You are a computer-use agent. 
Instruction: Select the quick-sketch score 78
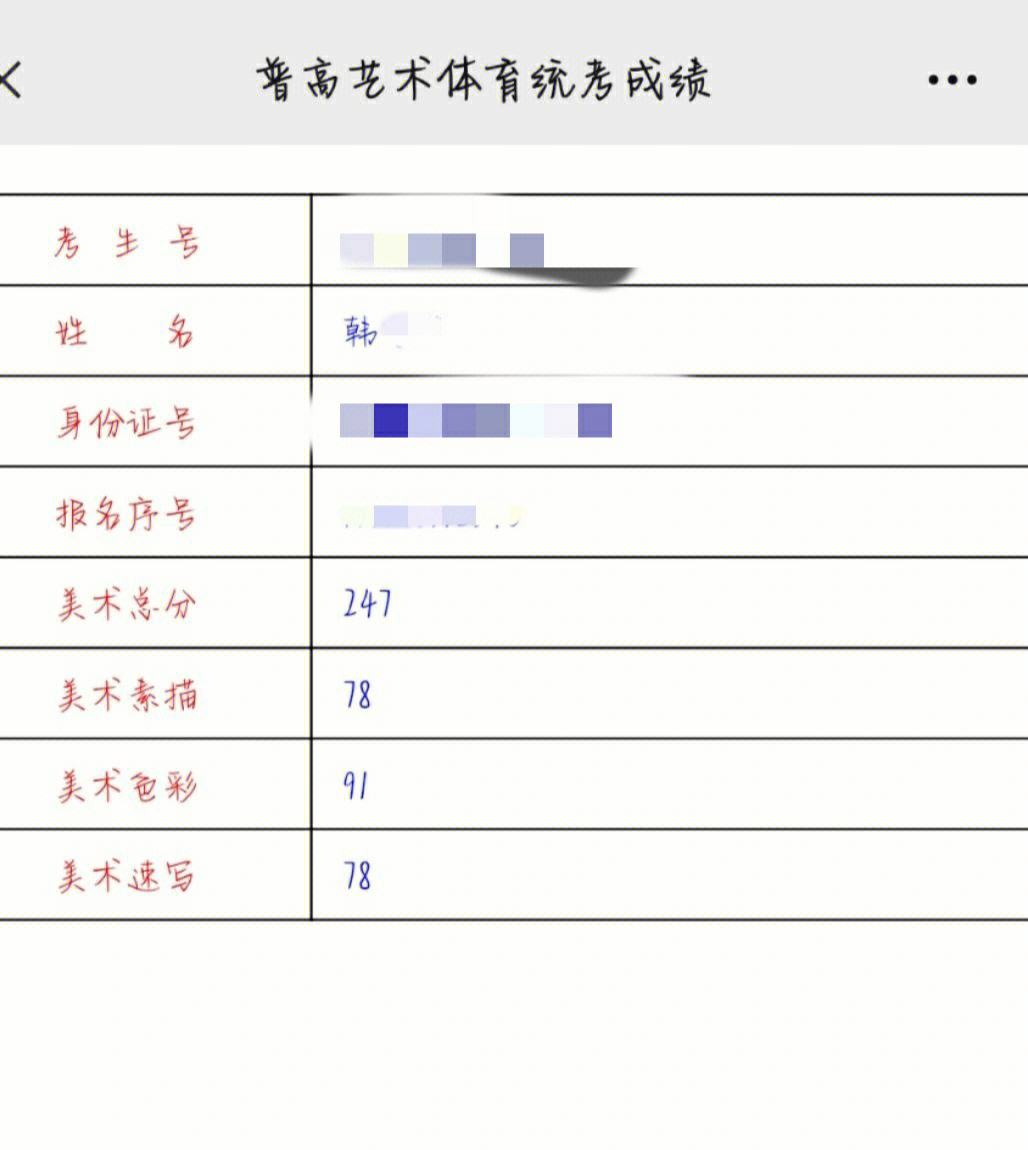(x=358, y=875)
